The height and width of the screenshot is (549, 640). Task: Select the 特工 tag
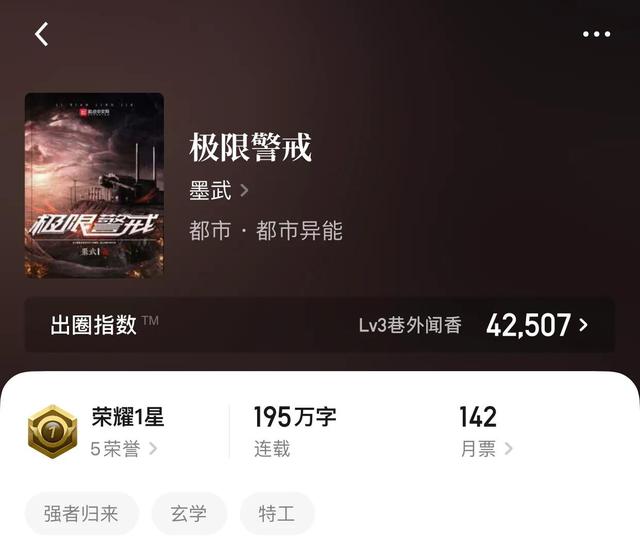277,514
